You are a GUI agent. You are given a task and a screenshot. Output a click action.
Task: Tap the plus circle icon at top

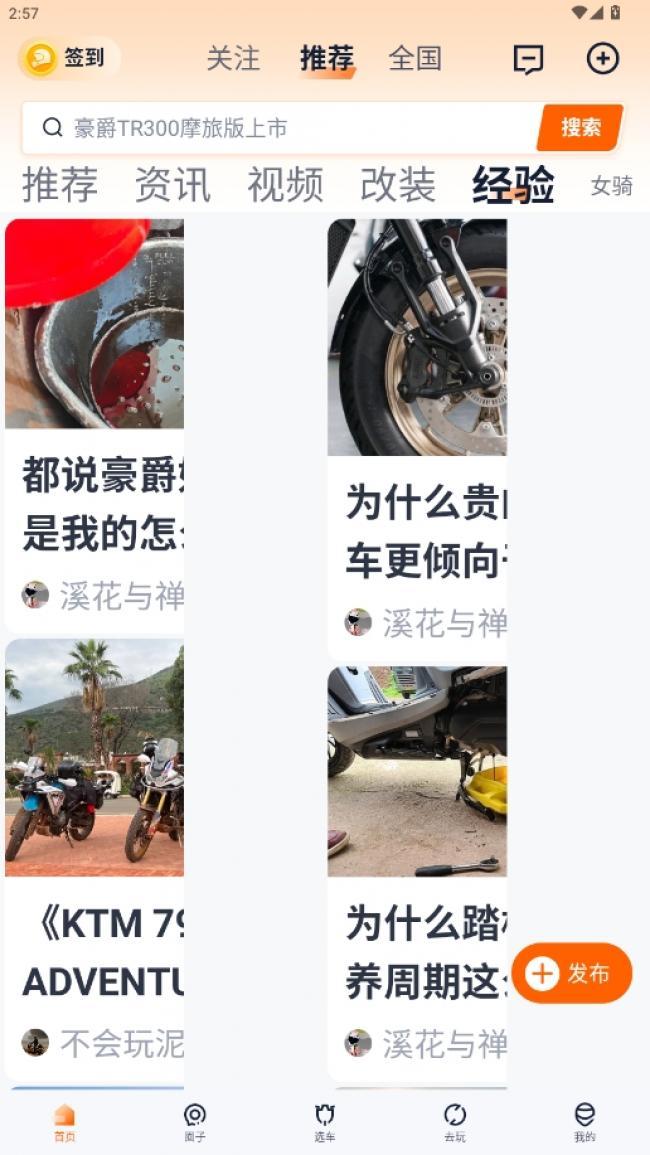(x=602, y=60)
